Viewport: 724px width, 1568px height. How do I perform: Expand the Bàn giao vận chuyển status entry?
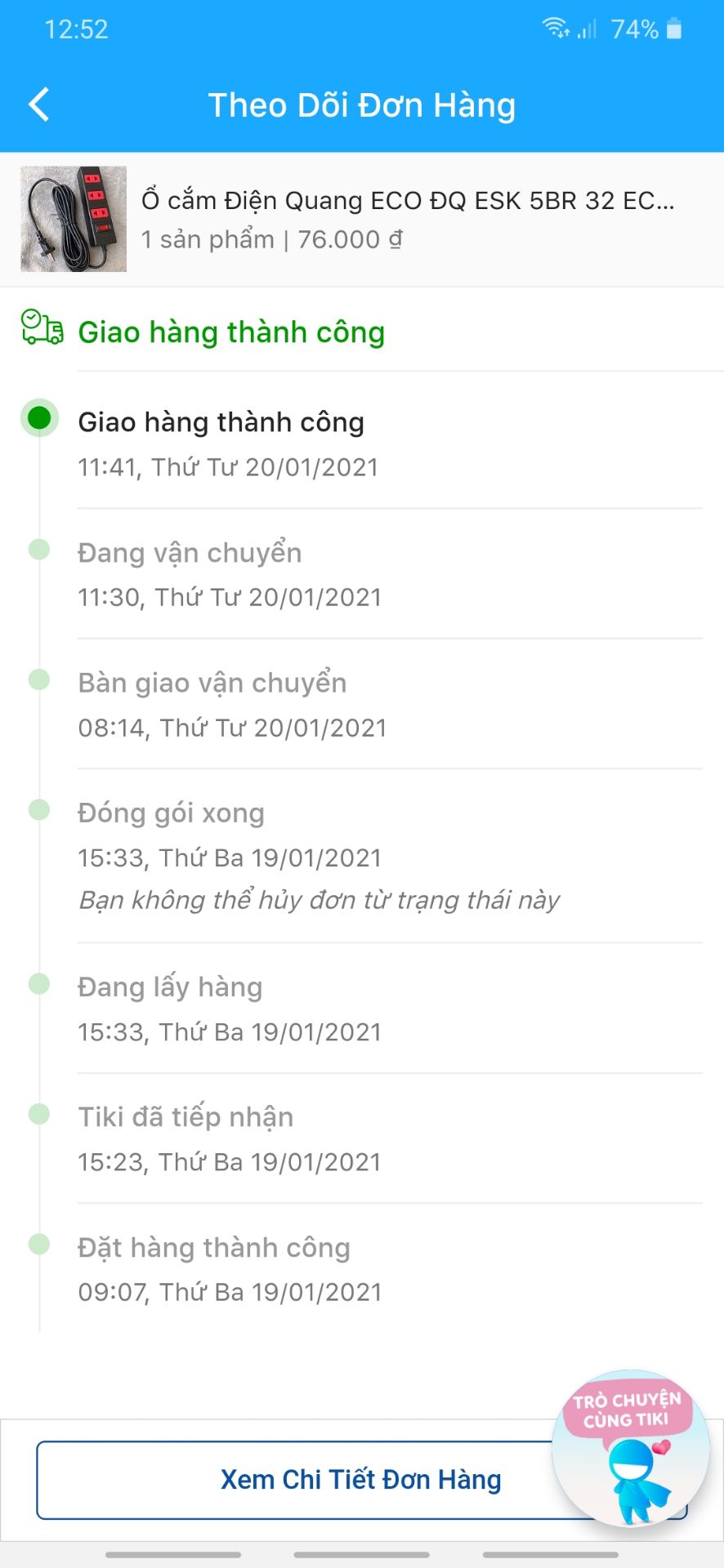pos(211,683)
